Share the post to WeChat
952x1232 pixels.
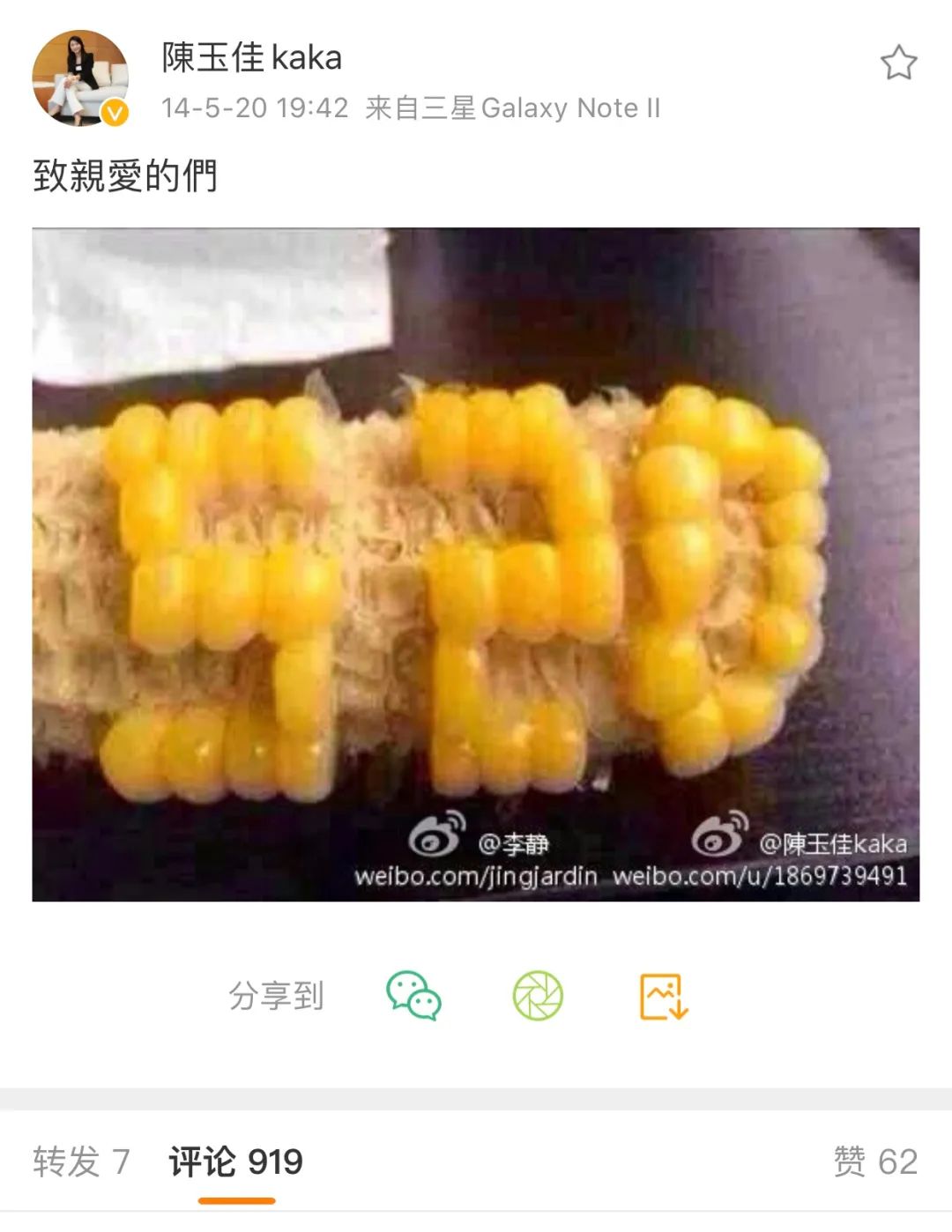(413, 996)
